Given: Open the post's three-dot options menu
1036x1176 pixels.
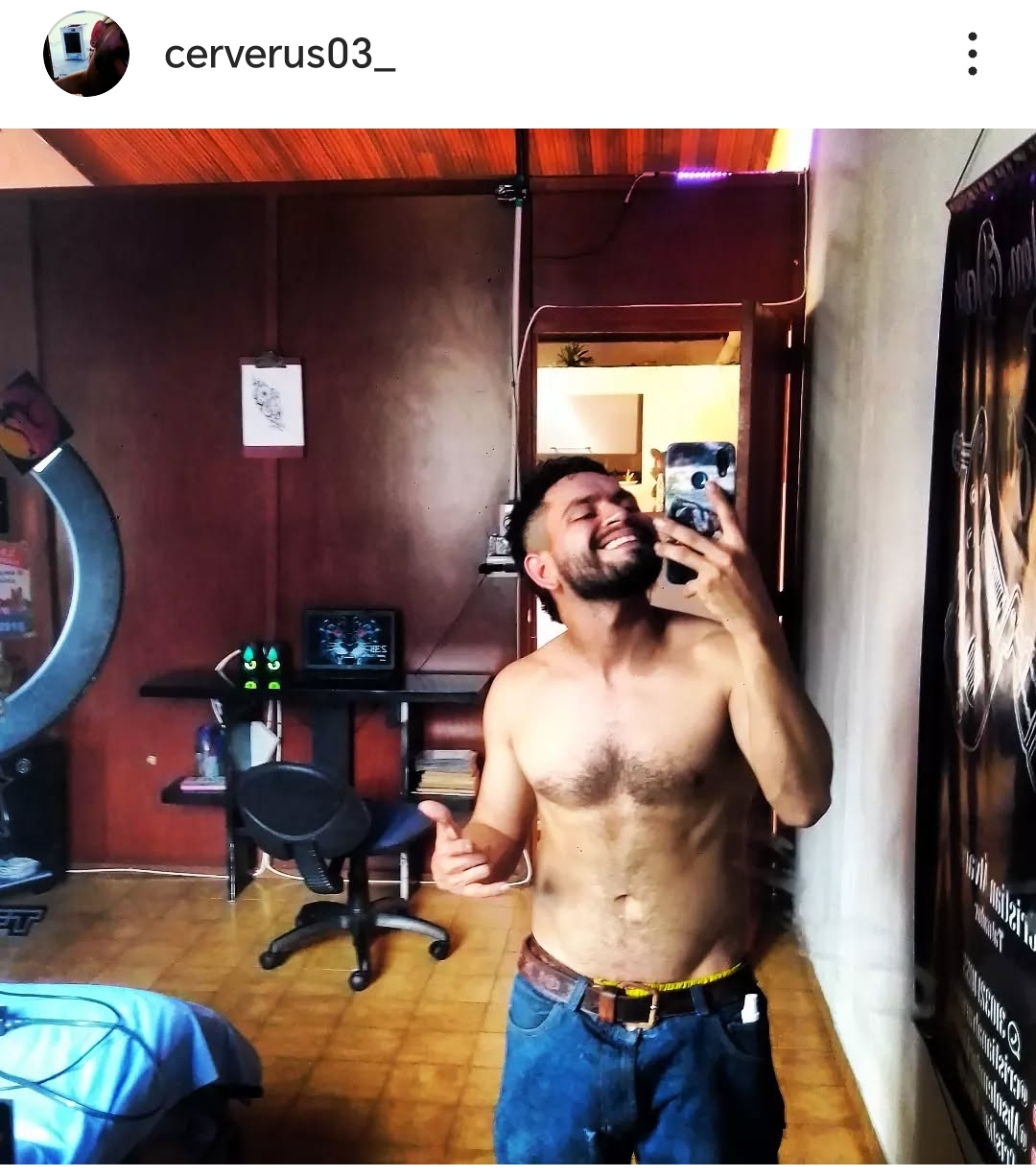Looking at the screenshot, I should [x=972, y=54].
